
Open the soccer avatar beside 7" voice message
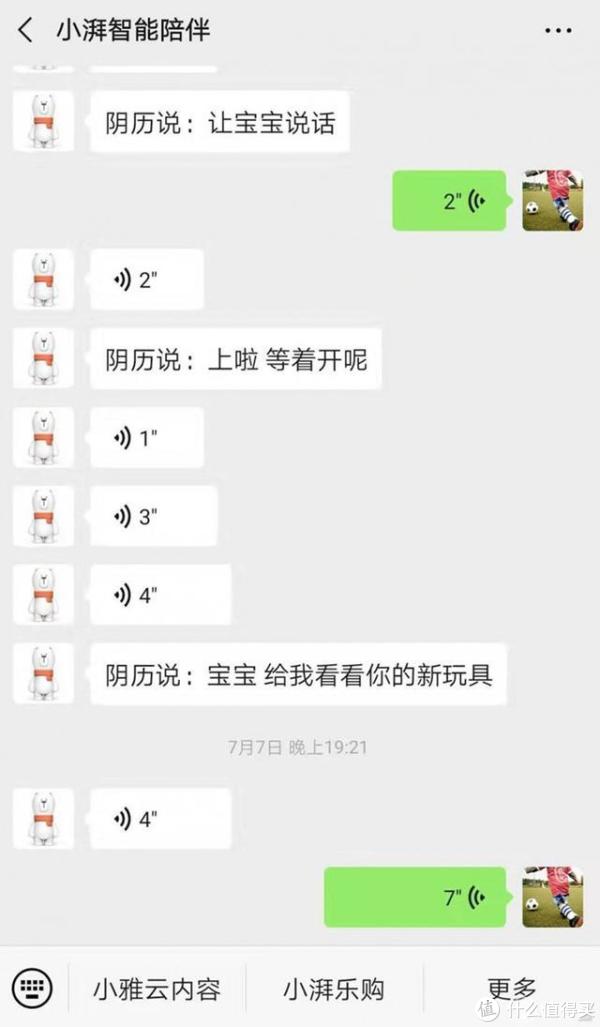point(552,897)
